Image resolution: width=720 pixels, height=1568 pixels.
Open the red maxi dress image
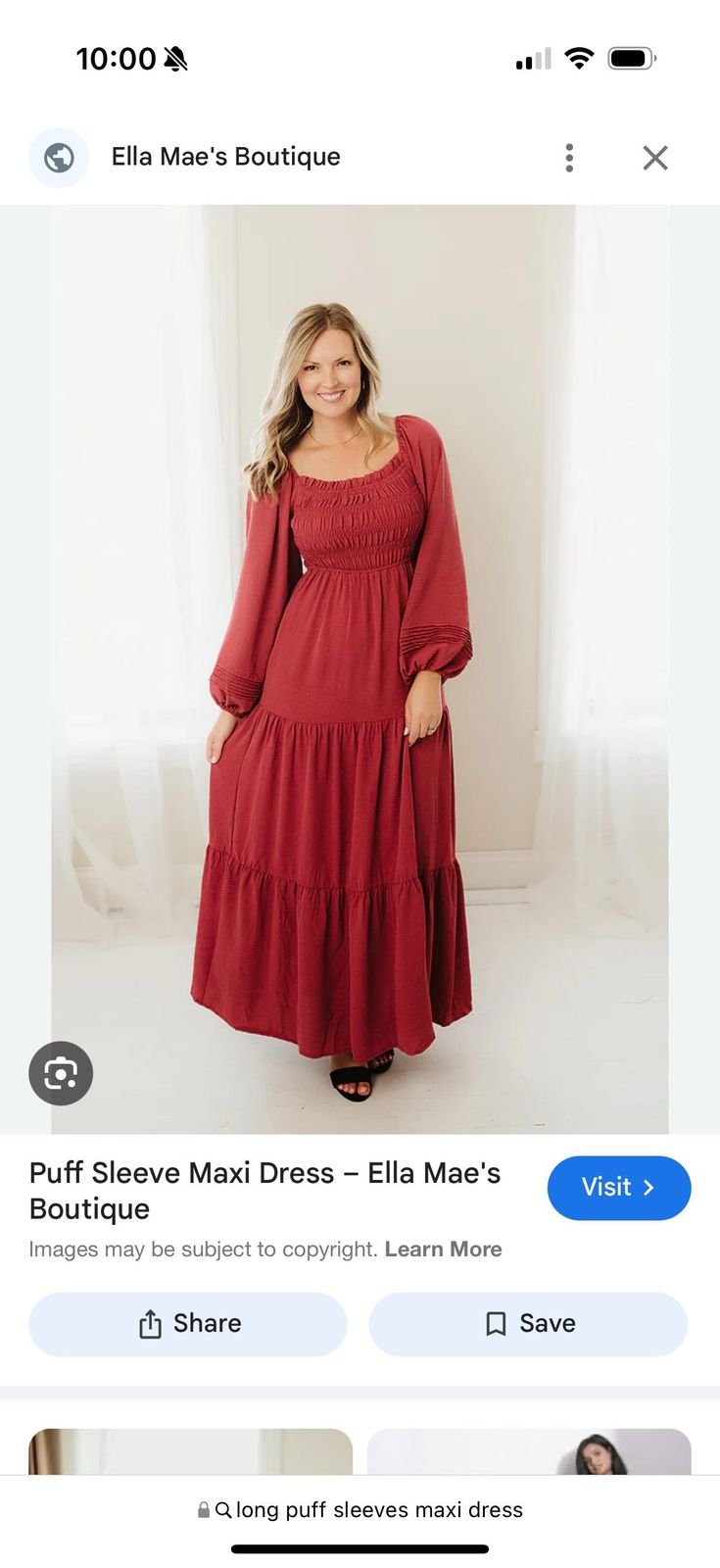[360, 668]
